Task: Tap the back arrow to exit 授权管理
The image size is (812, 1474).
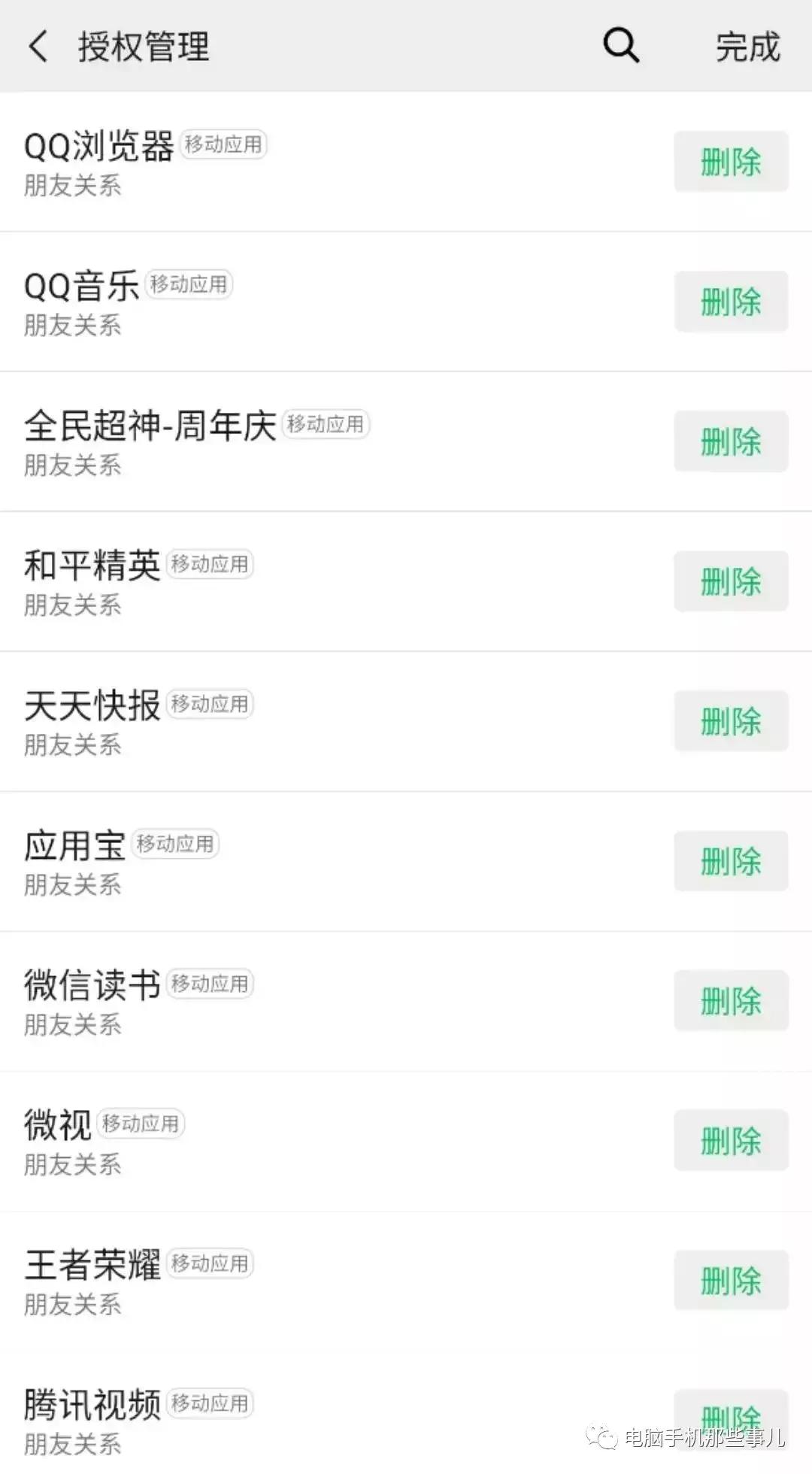Action: pos(36,47)
